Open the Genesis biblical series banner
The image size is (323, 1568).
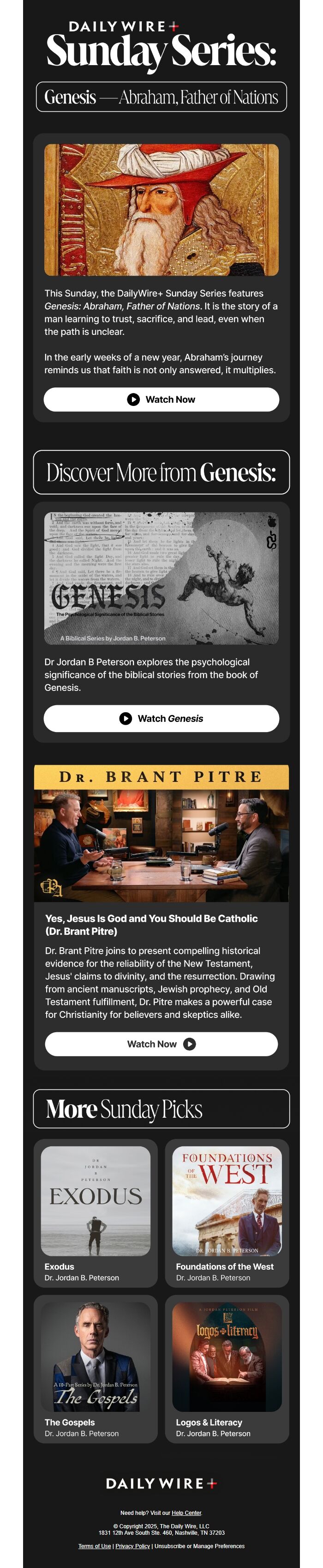(x=161, y=578)
